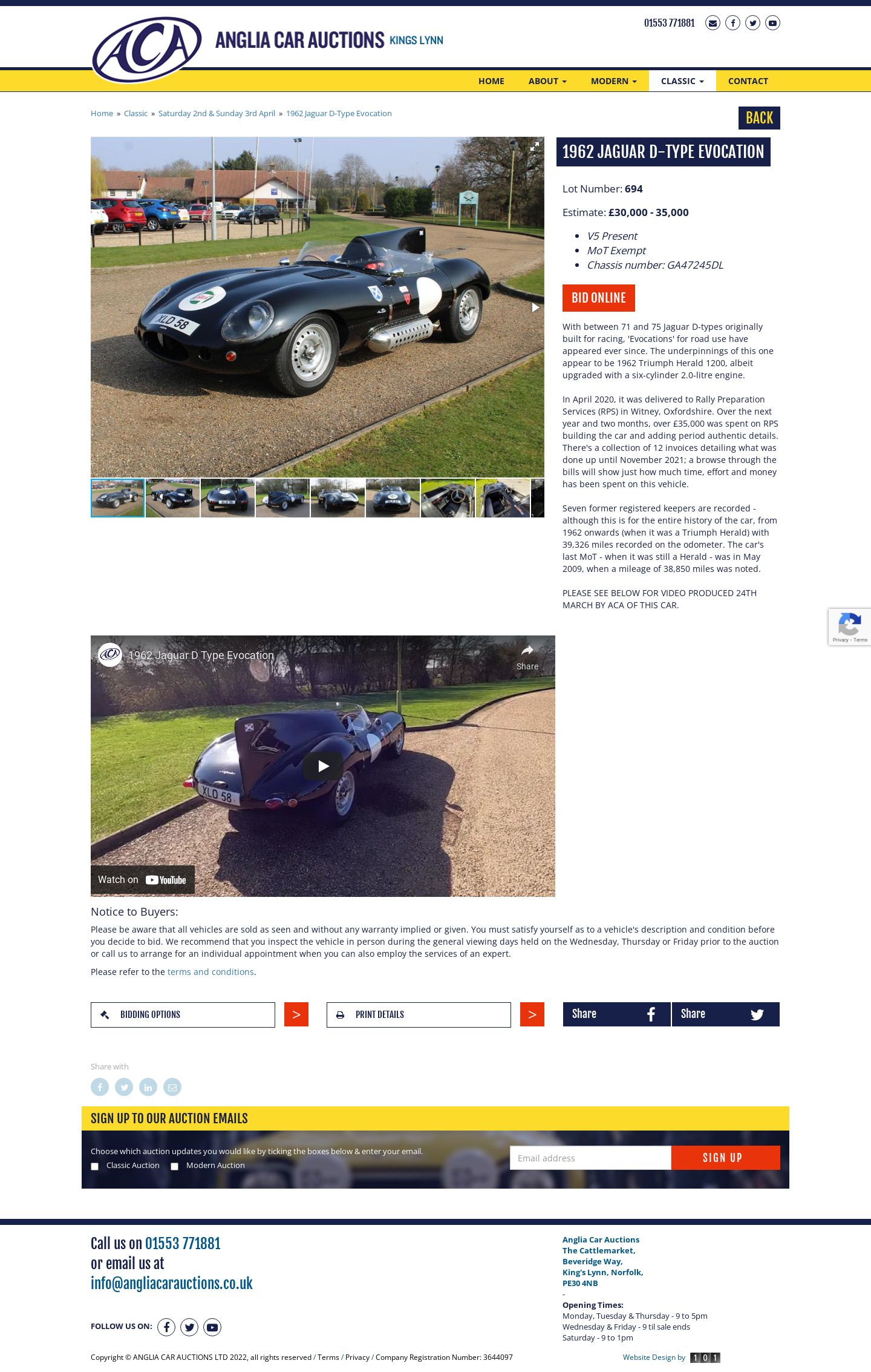Open the terms and conditions link

210,972
